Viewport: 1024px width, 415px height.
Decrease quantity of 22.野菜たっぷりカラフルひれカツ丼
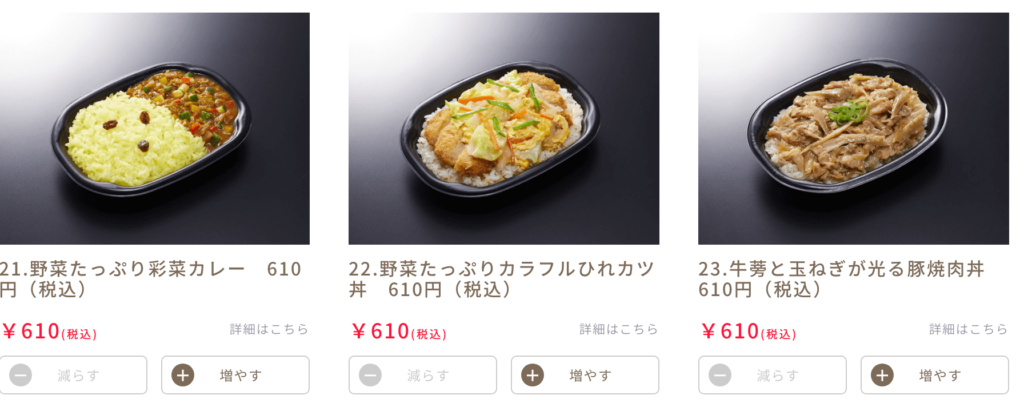point(422,375)
